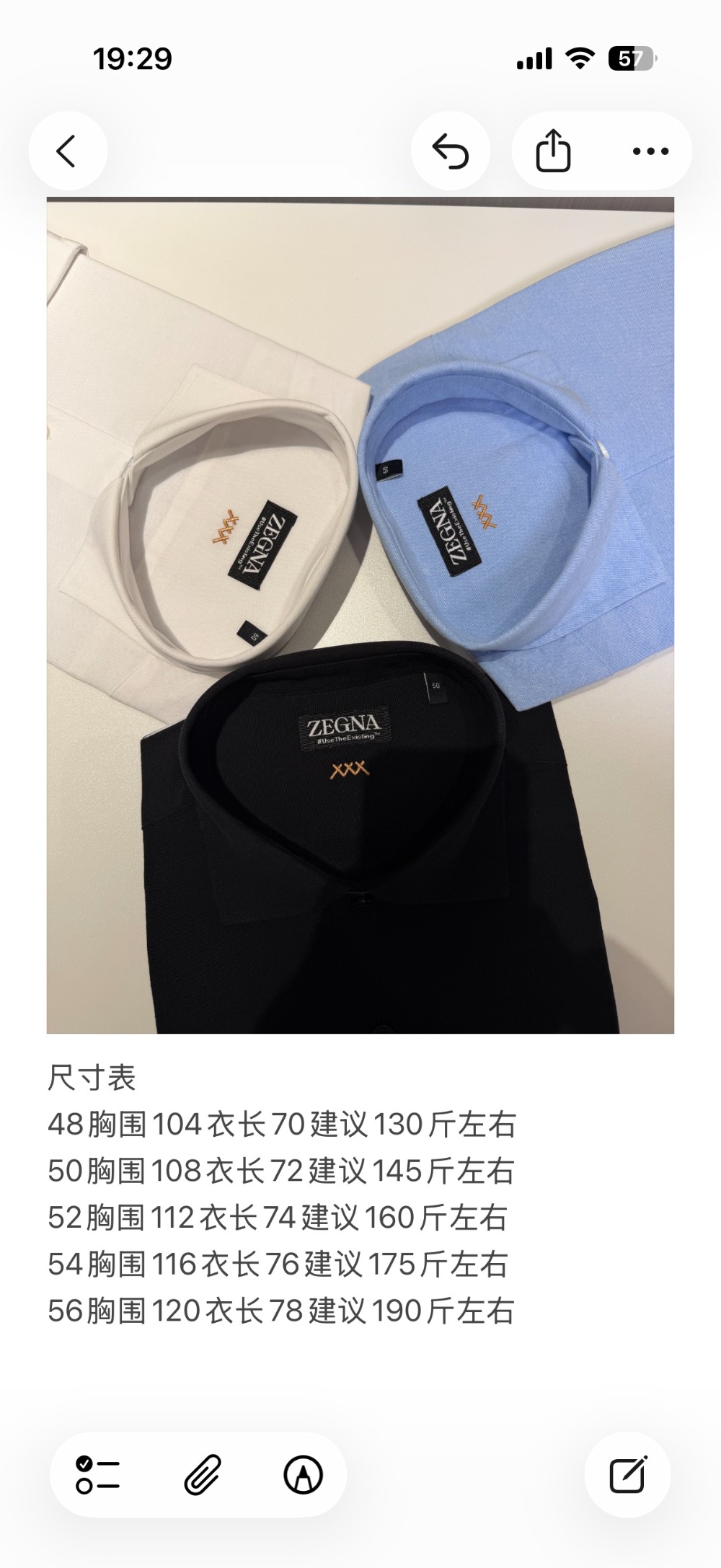Go back to the notes list
This screenshot has height=1568, width=721.
(67, 151)
